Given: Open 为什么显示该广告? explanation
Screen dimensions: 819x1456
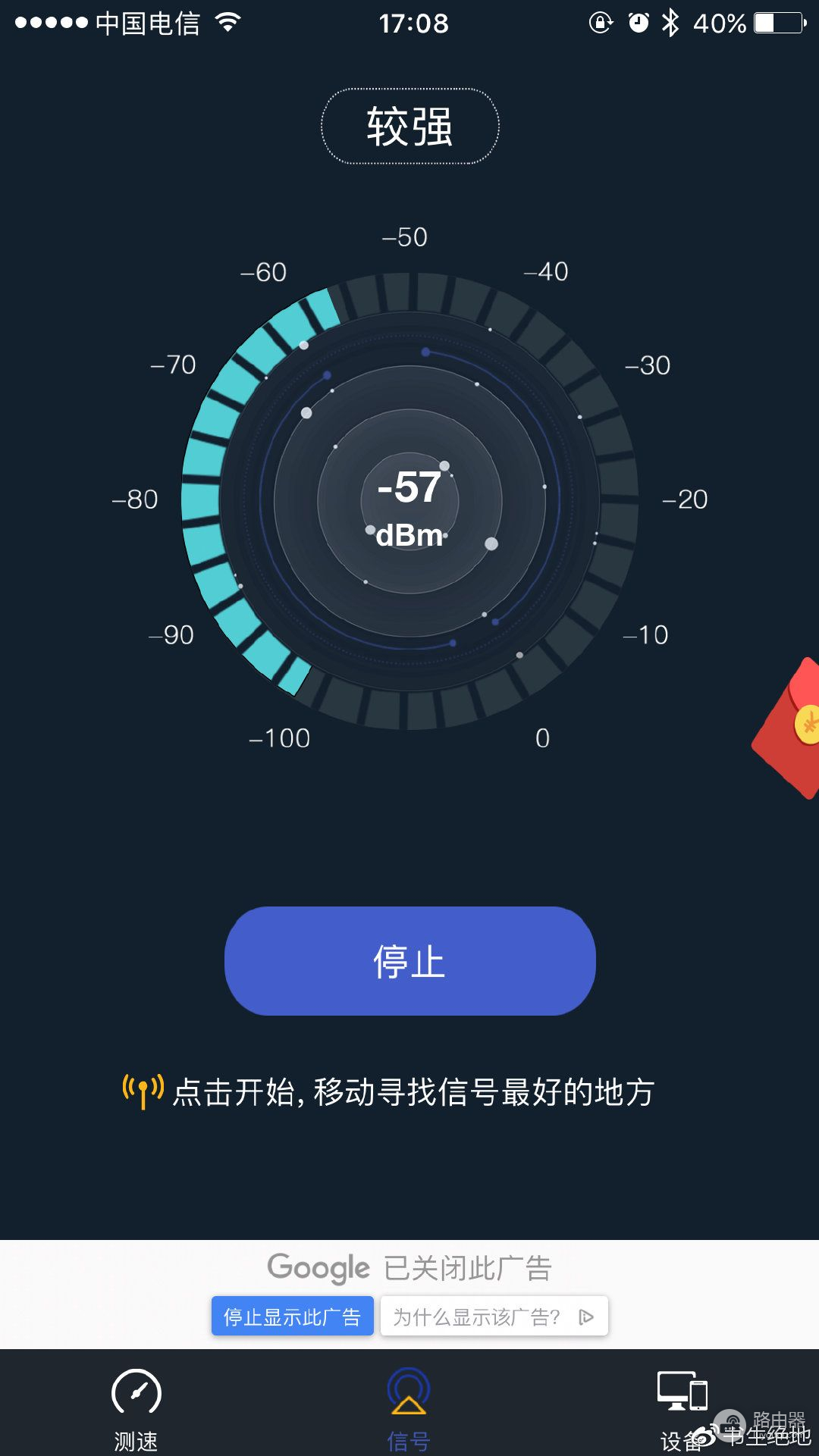Looking at the screenshot, I should (x=494, y=1317).
